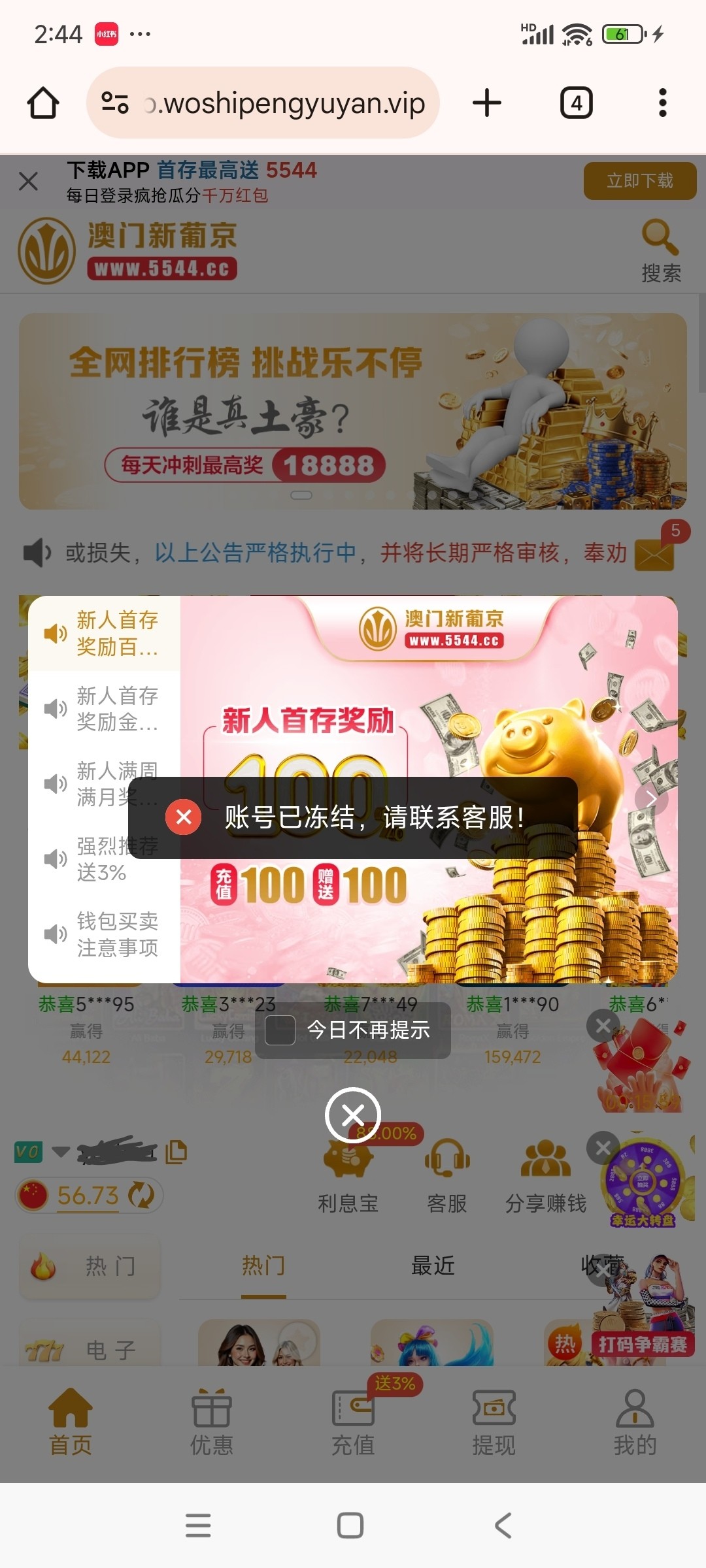Viewport: 706px width, 1568px height.
Task: Open a new browser tab
Action: (486, 103)
